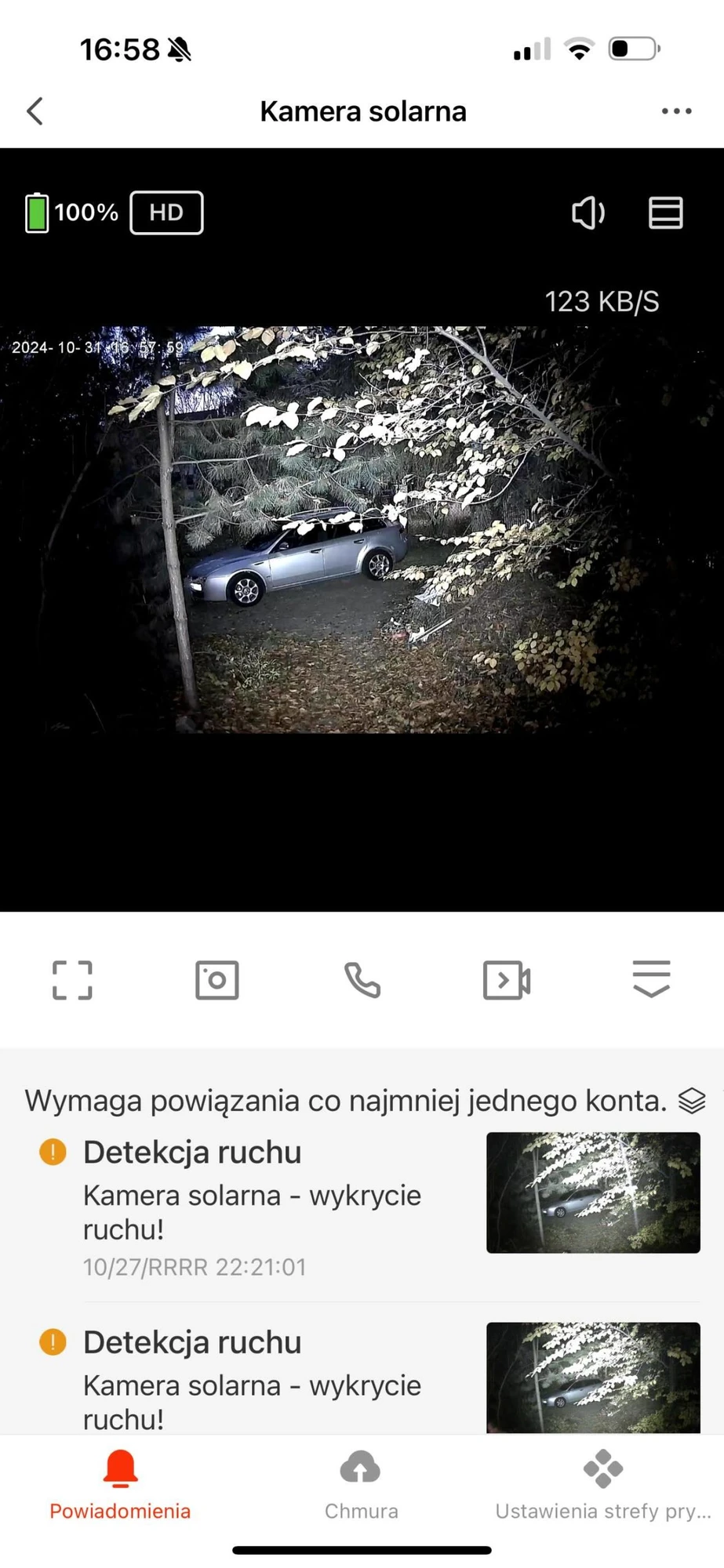Tap the live camera video feed
The height and width of the screenshot is (1568, 724).
coord(362,530)
